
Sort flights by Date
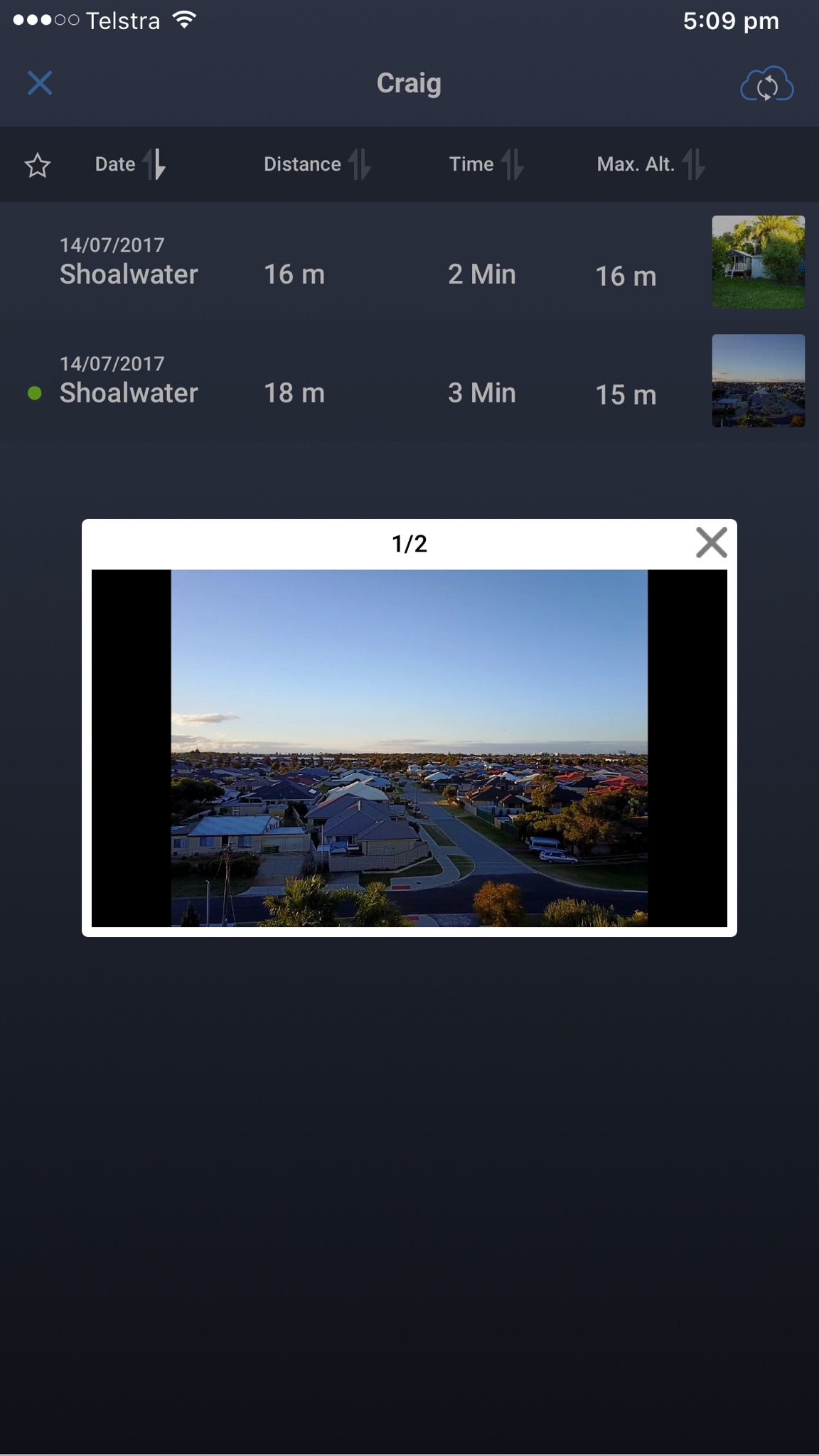point(129,164)
